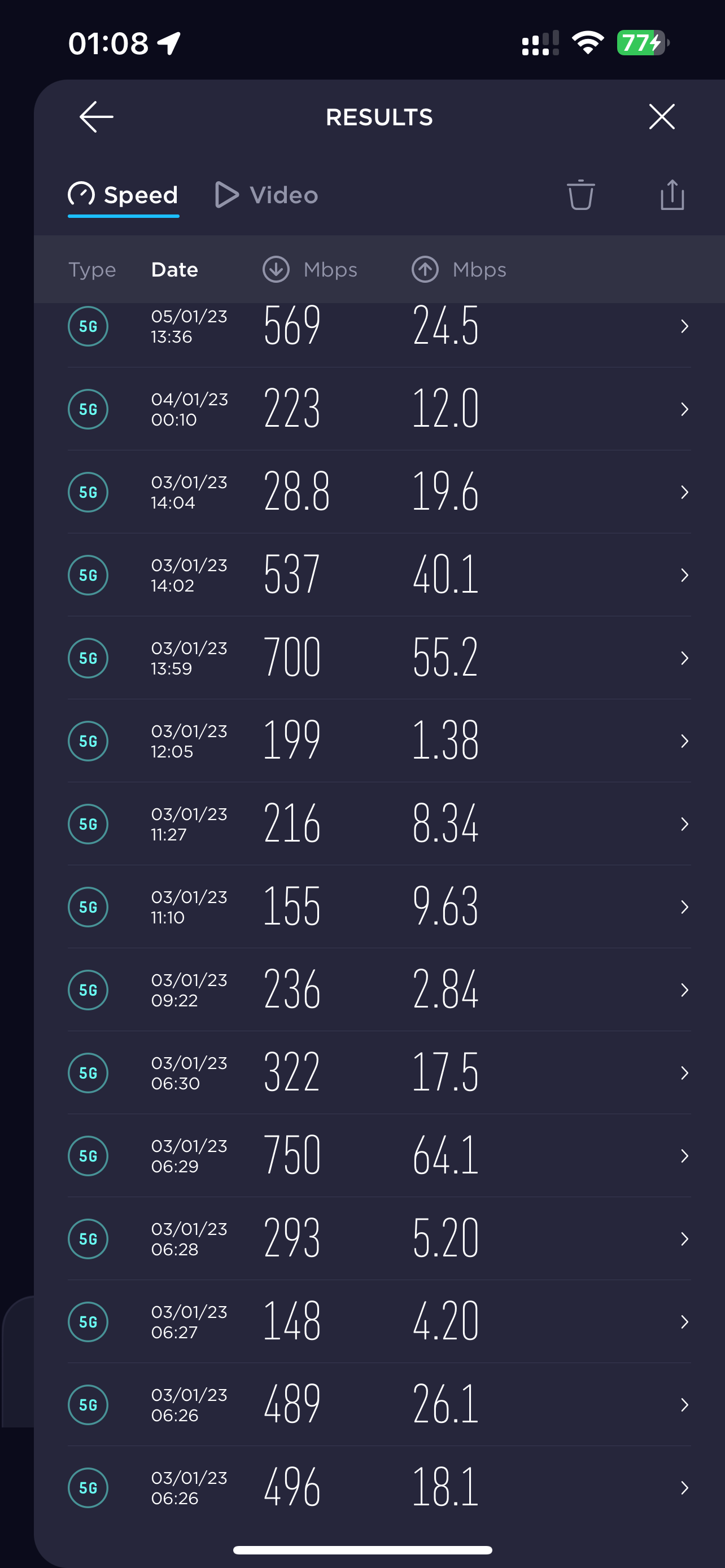The width and height of the screenshot is (725, 1568).
Task: Switch to the Video tab
Action: pos(267,195)
